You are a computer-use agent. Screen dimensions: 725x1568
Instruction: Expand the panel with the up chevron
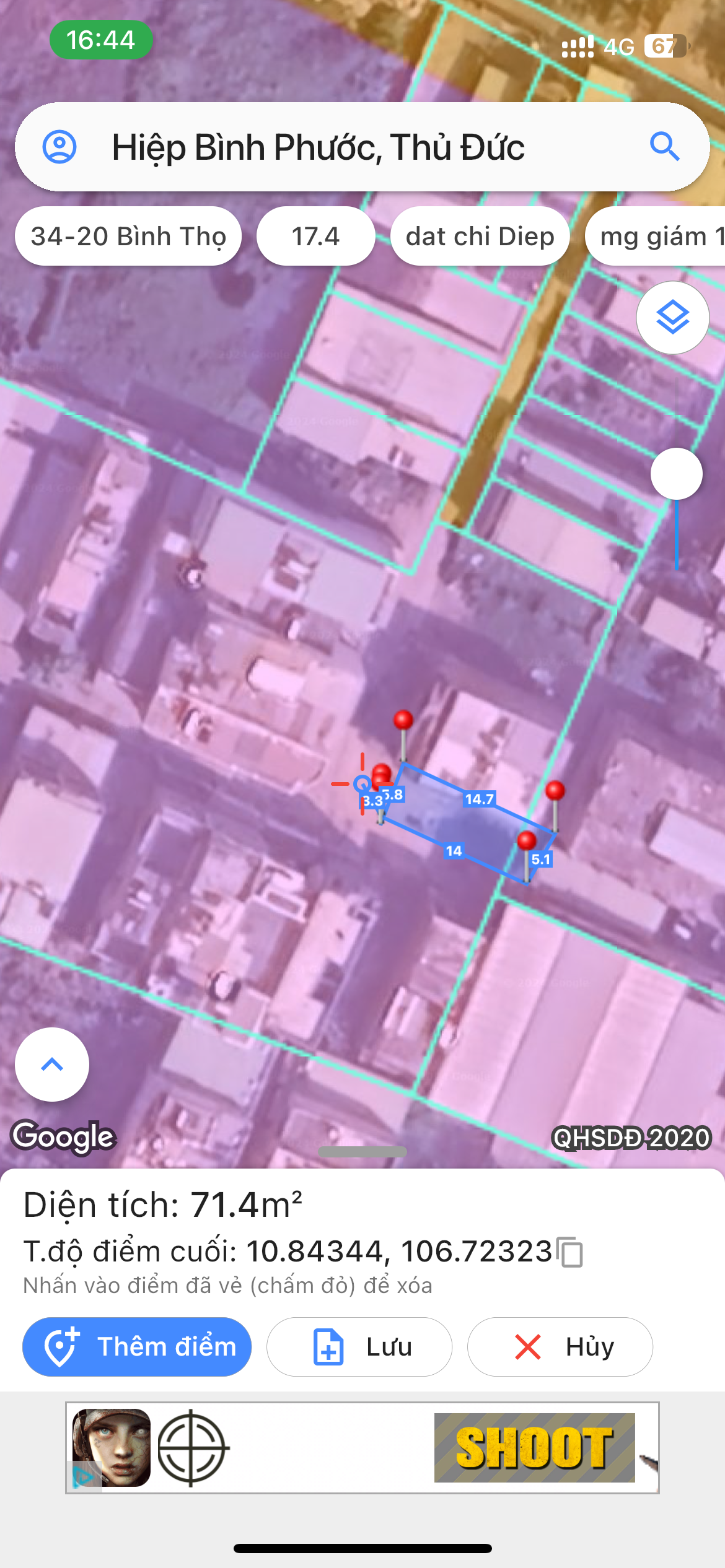[x=52, y=1065]
